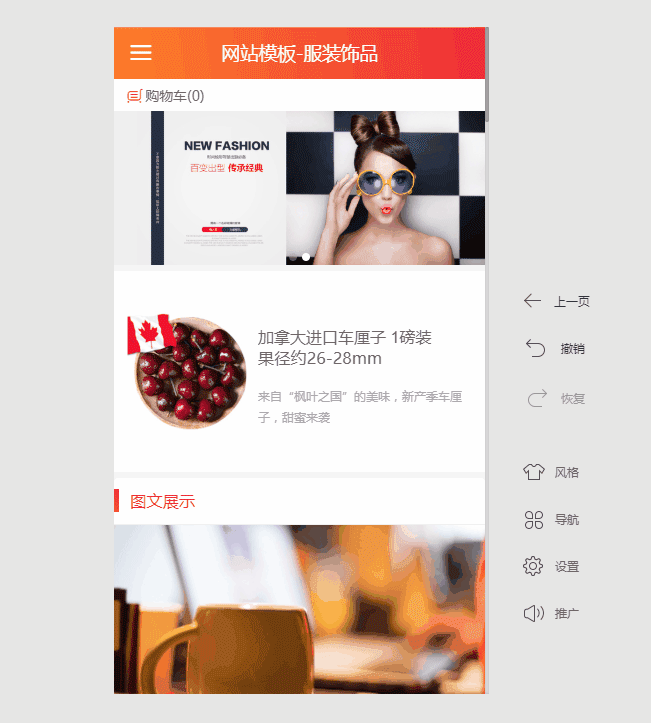Open the hamburger drawer menu
Image resolution: width=651 pixels, height=723 pixels.
click(x=141, y=53)
